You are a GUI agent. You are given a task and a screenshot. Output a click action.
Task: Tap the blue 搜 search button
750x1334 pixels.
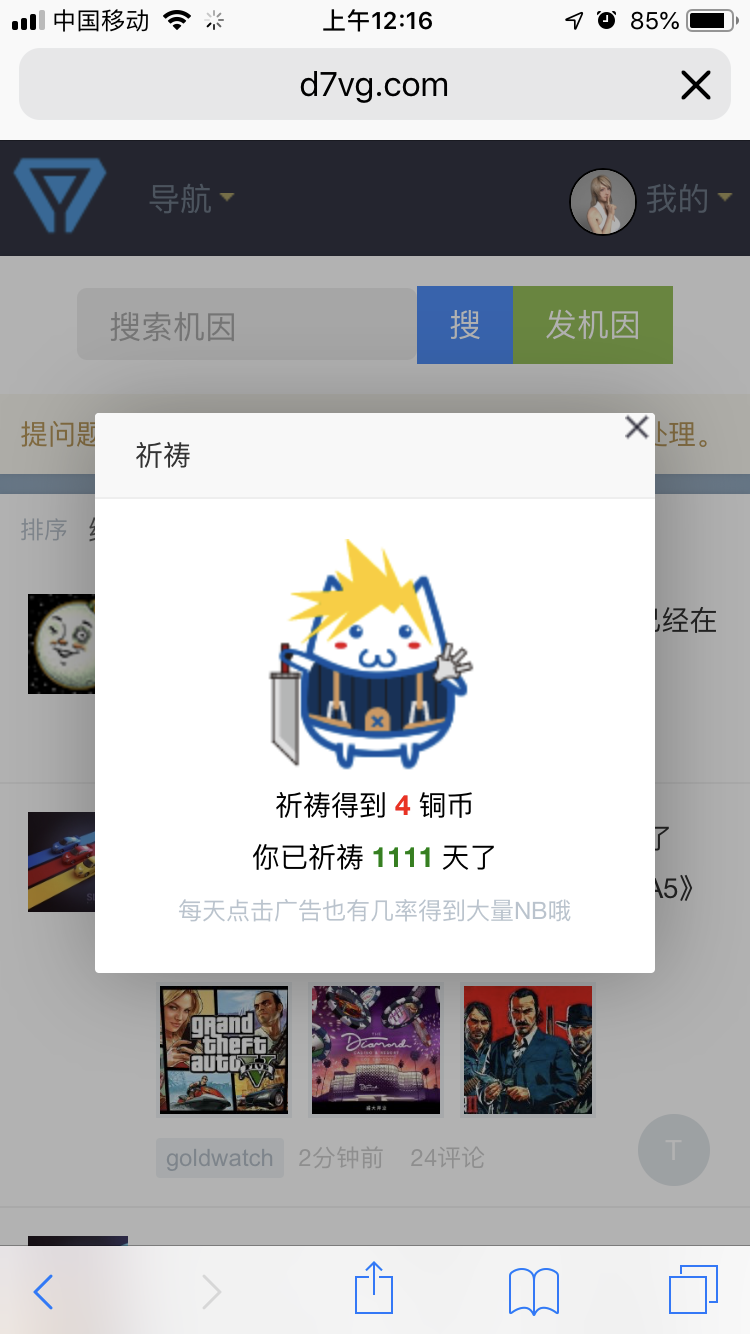tap(465, 325)
